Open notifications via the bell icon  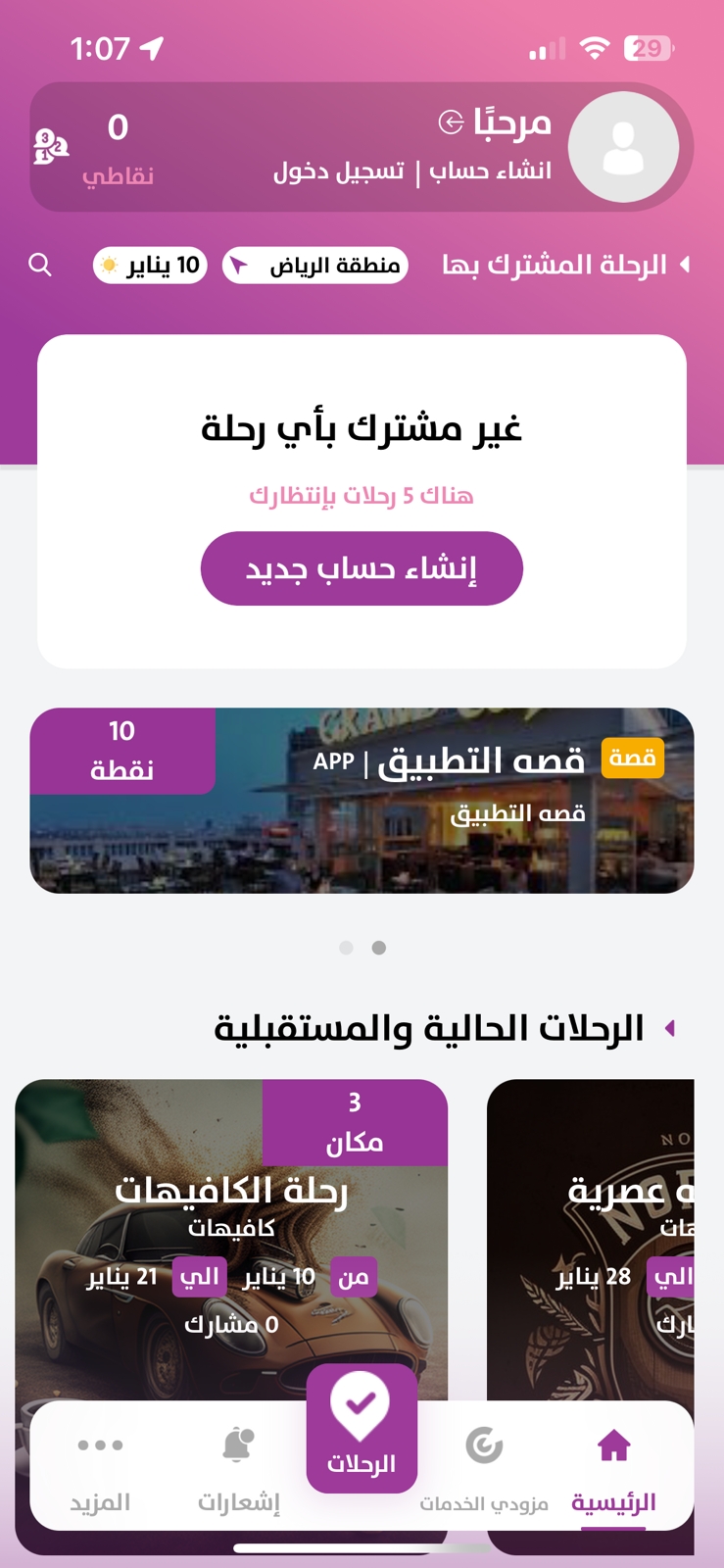tap(238, 1443)
